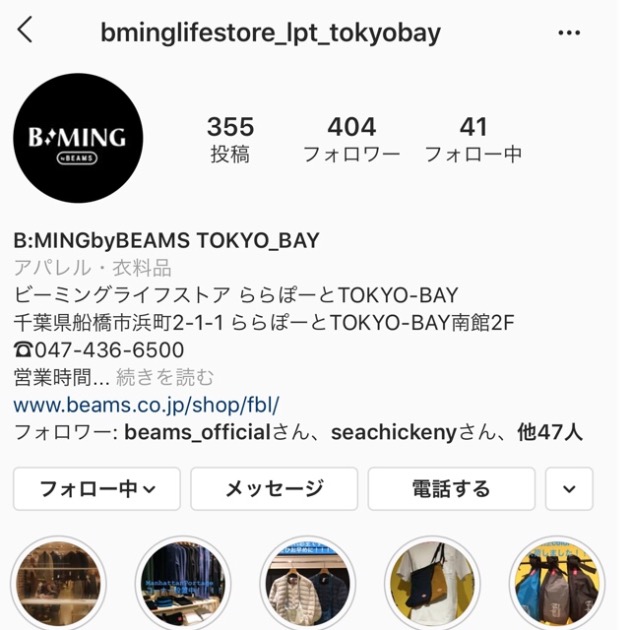Open the highlight with the yellow bag
The height and width of the screenshot is (630, 630).
[433, 584]
